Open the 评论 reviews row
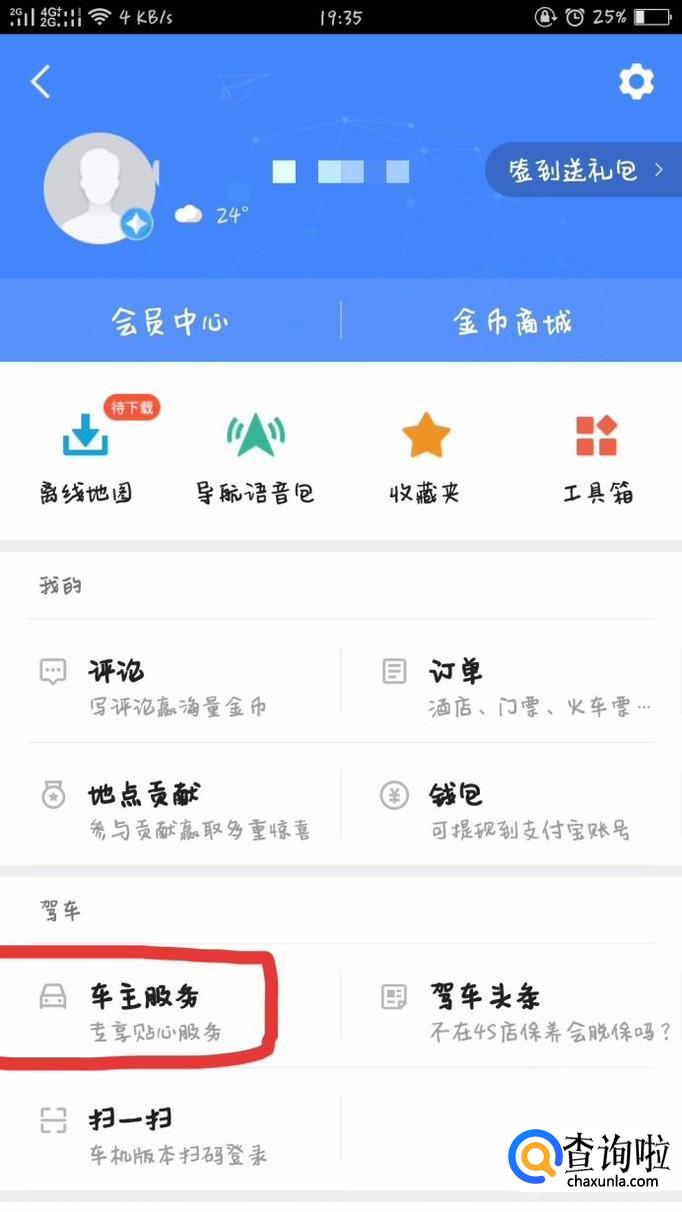The height and width of the screenshot is (1212, 682). pos(170,687)
